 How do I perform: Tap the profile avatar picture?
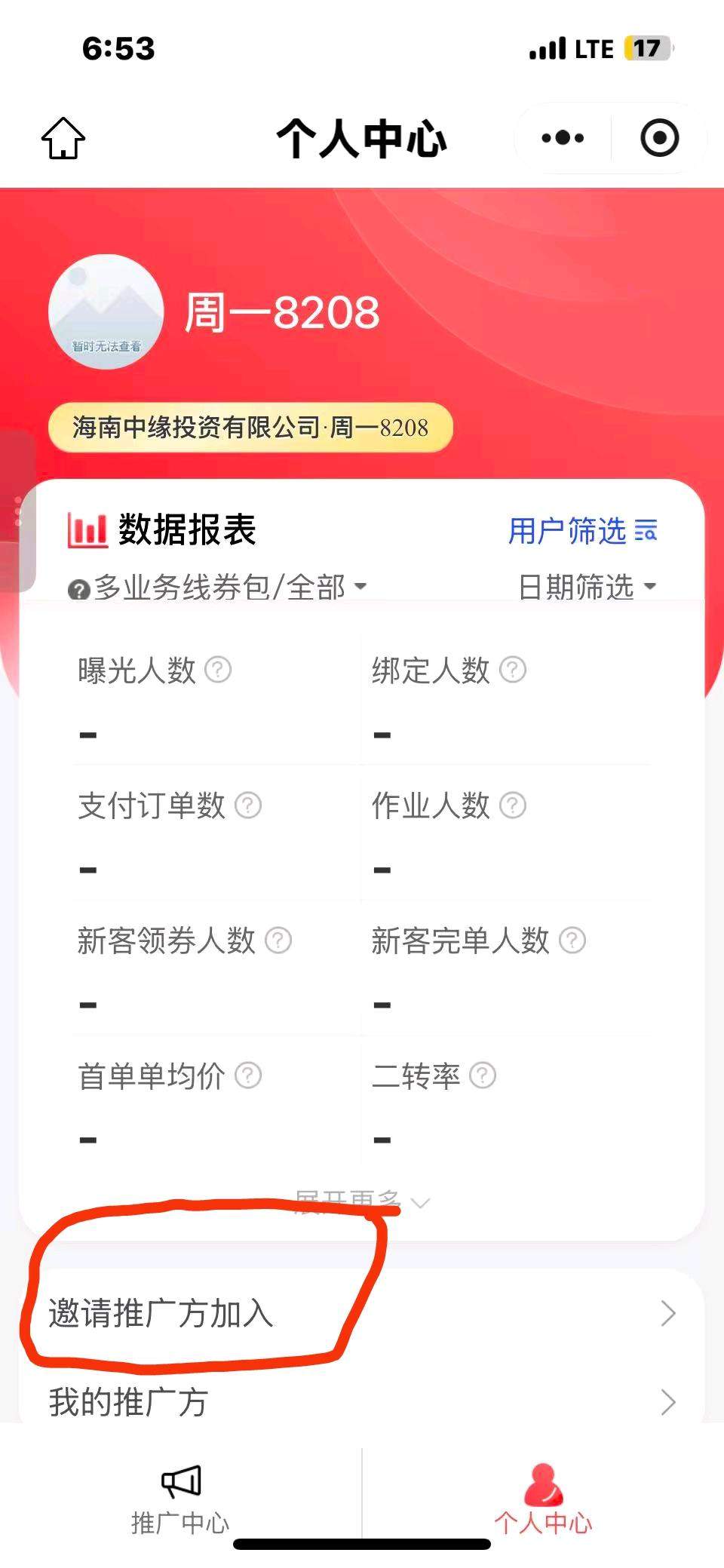point(106,312)
